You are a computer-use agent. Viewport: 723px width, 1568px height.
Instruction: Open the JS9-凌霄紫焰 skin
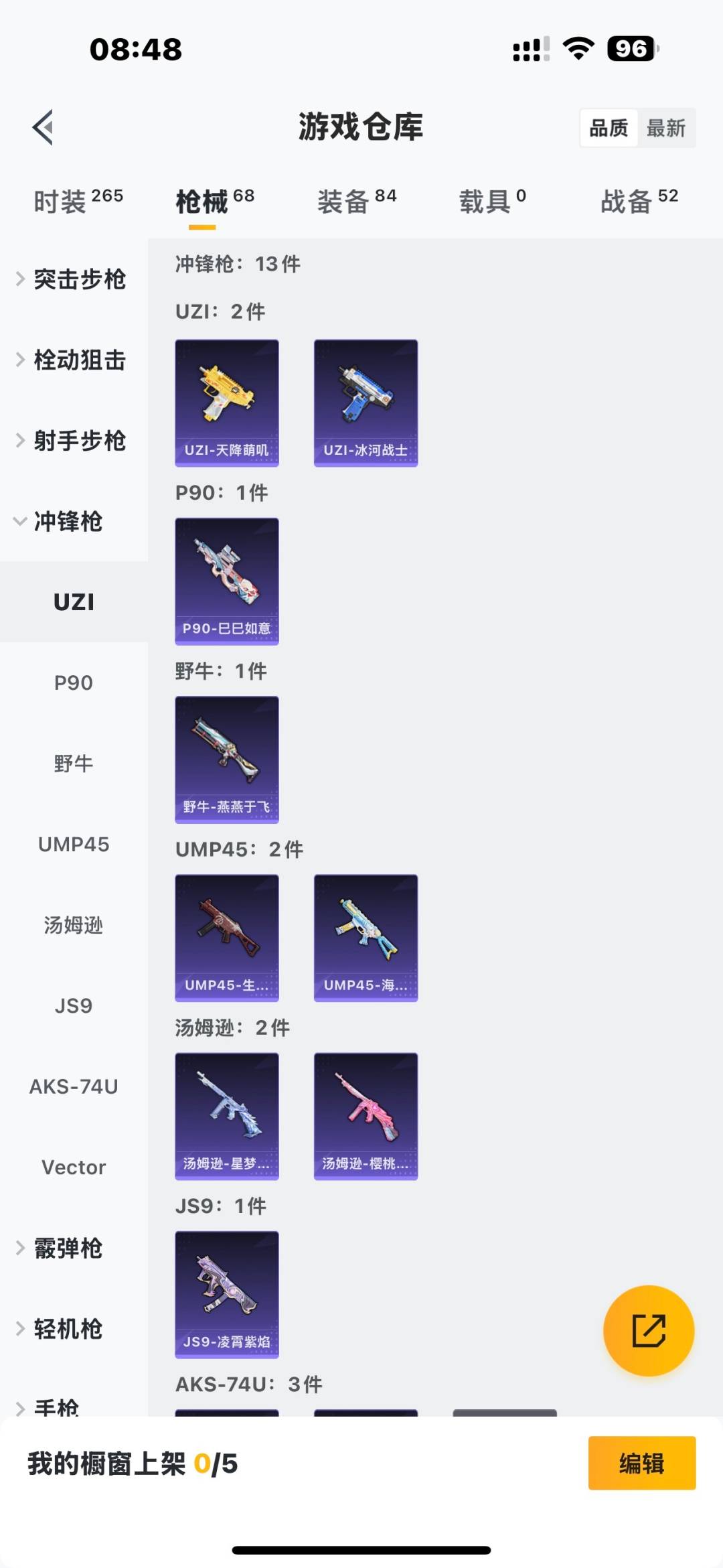point(227,1294)
